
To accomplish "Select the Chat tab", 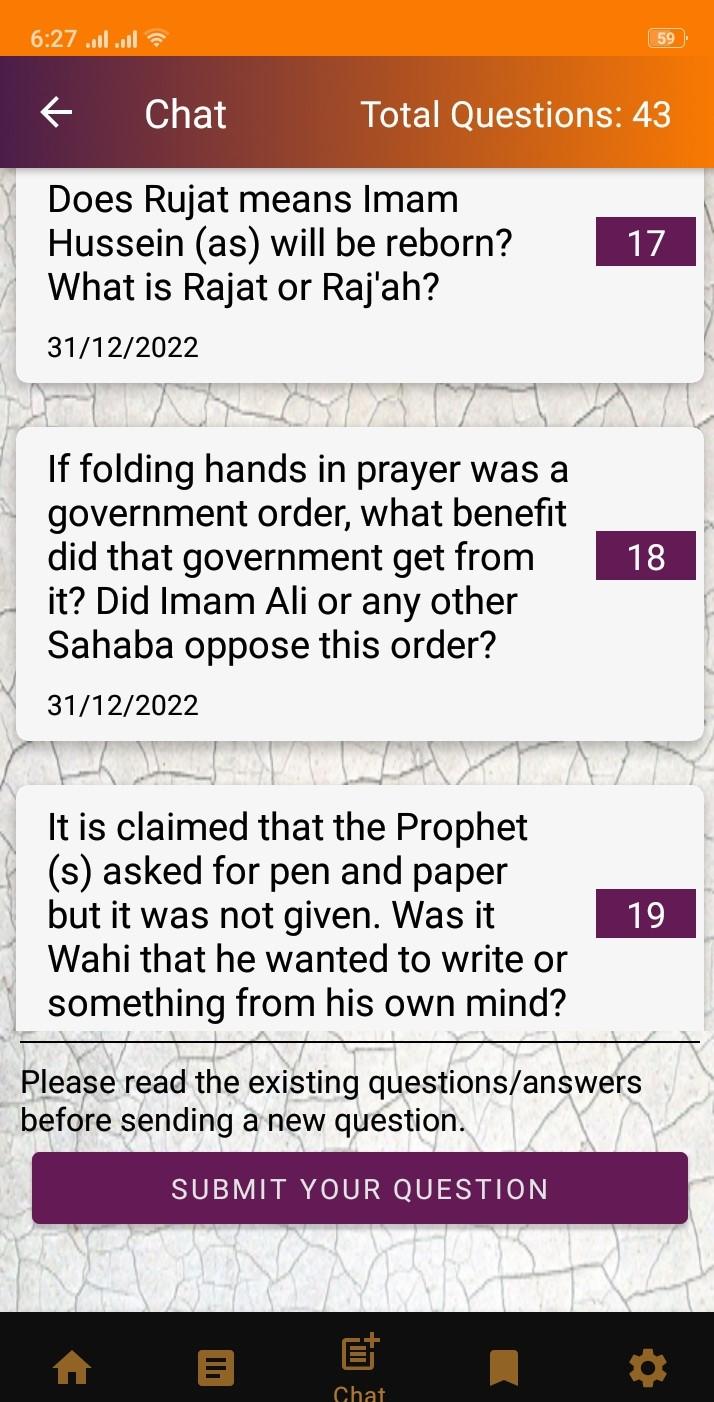I will click(360, 1367).
